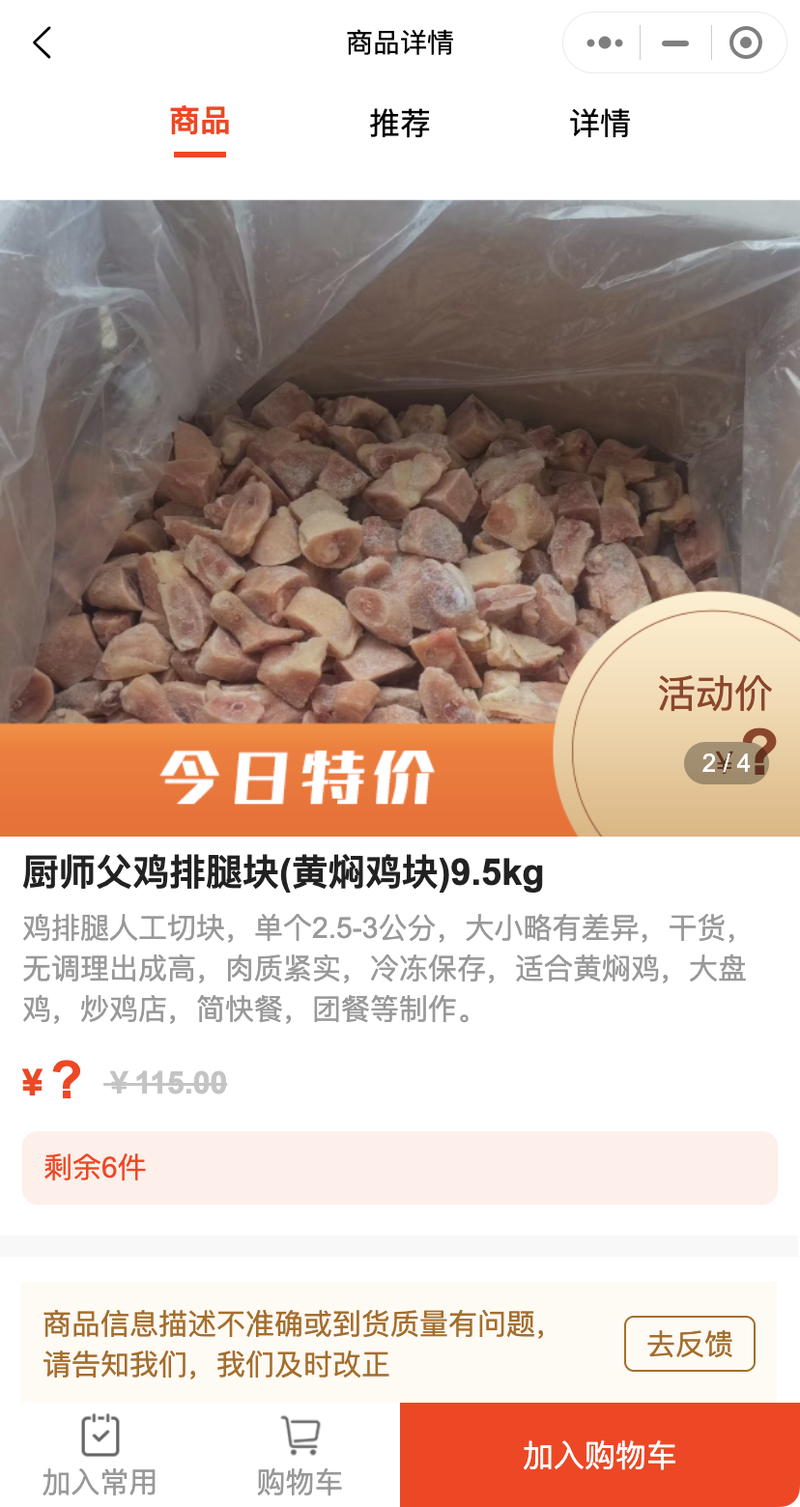Select the 商品 tab
800x1507 pixels.
point(200,123)
